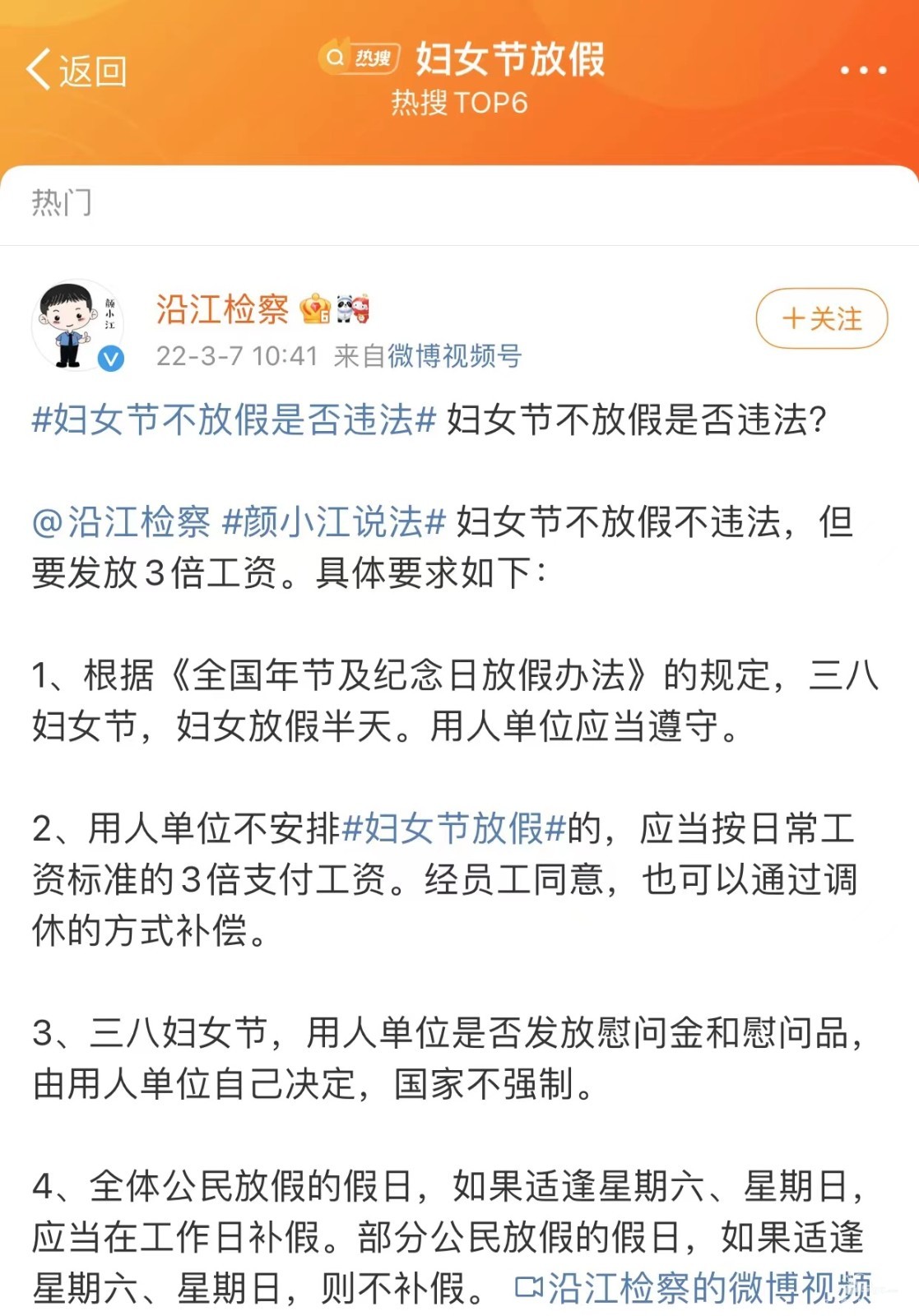Select the 热门 tab
Screen dimensions: 919x1316
point(62,202)
